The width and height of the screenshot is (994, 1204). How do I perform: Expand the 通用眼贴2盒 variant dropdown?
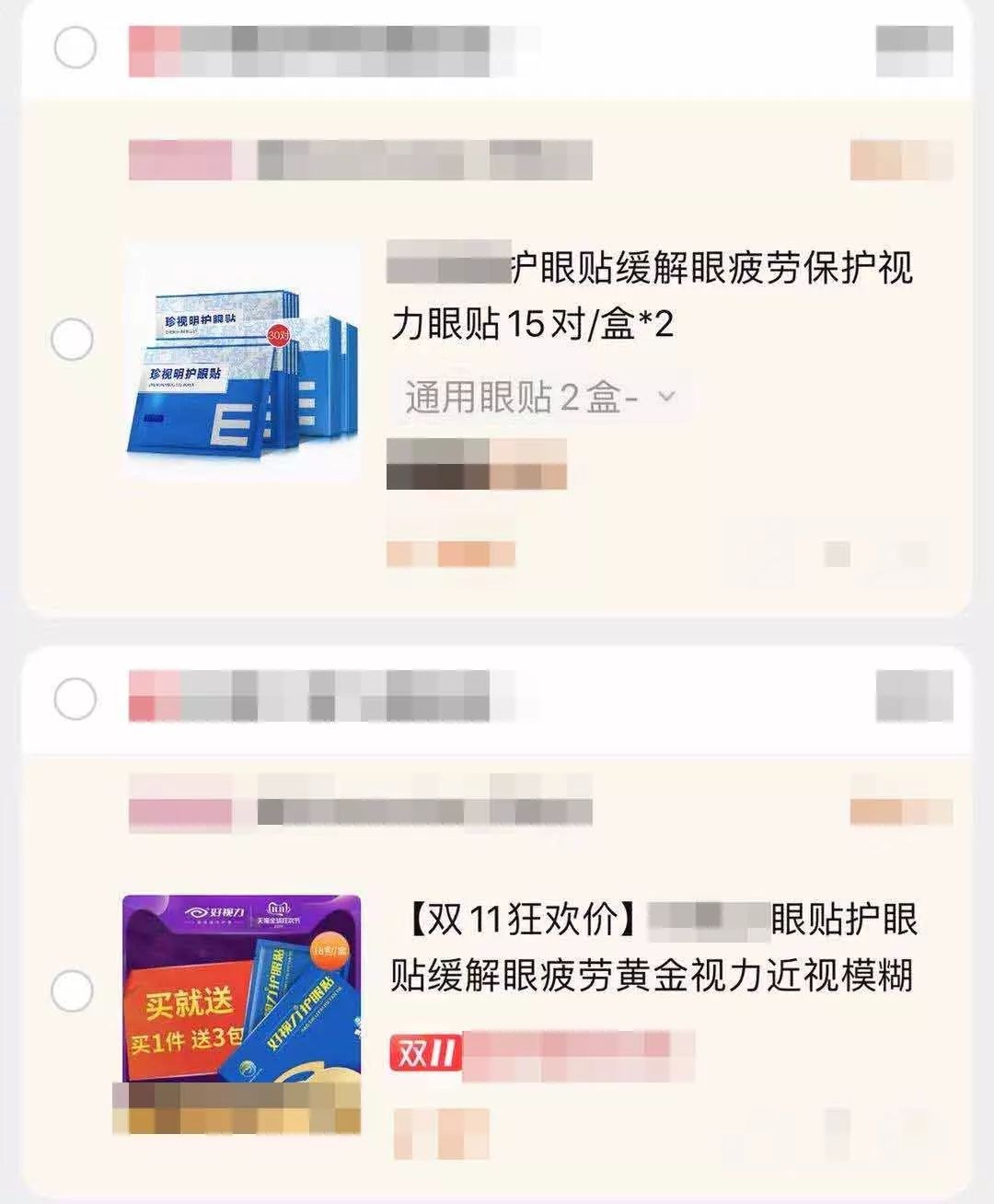tap(541, 398)
